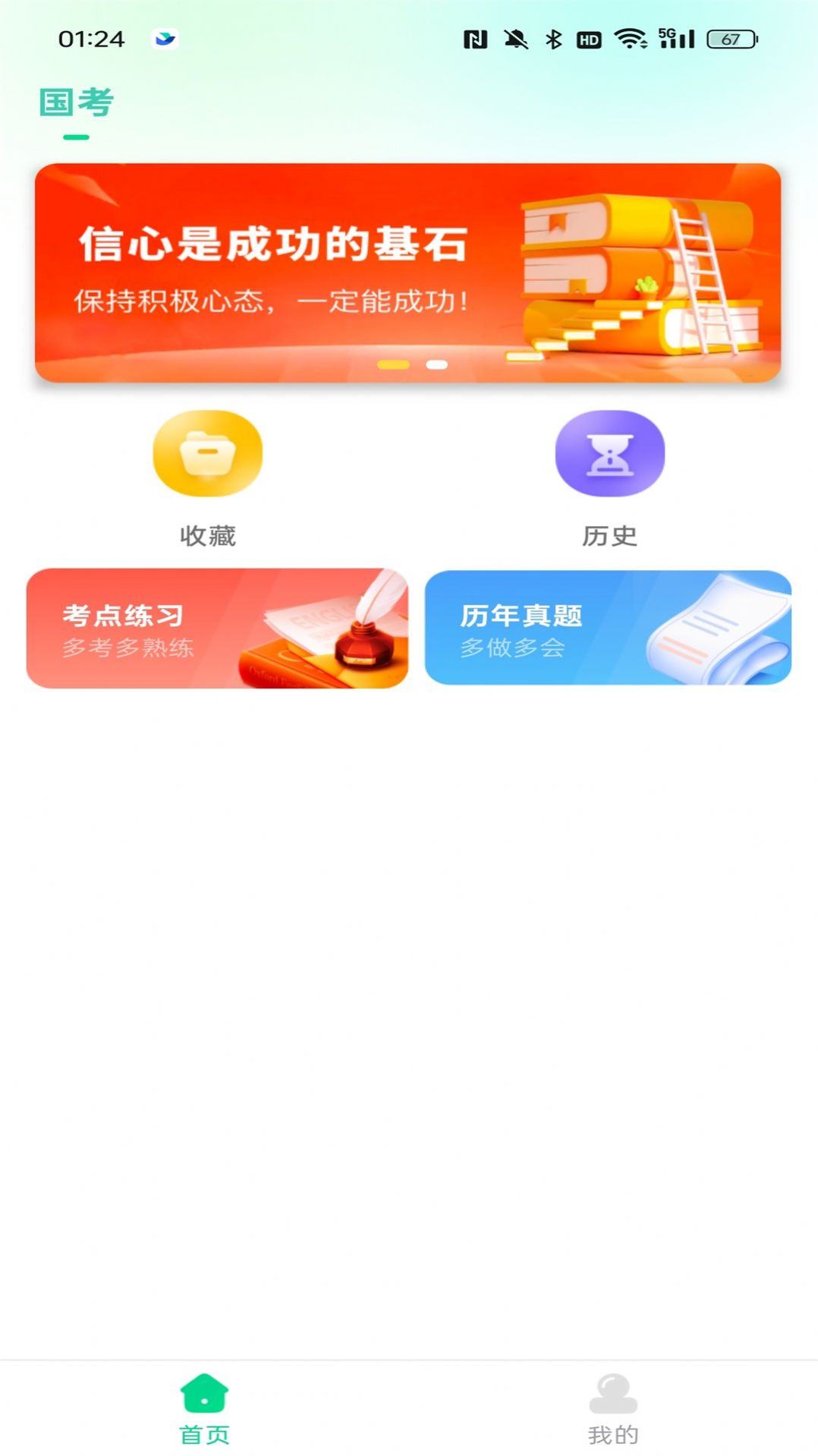Tap the browser app icon near the clock
Image resolution: width=818 pixels, height=1456 pixels.
165,39
